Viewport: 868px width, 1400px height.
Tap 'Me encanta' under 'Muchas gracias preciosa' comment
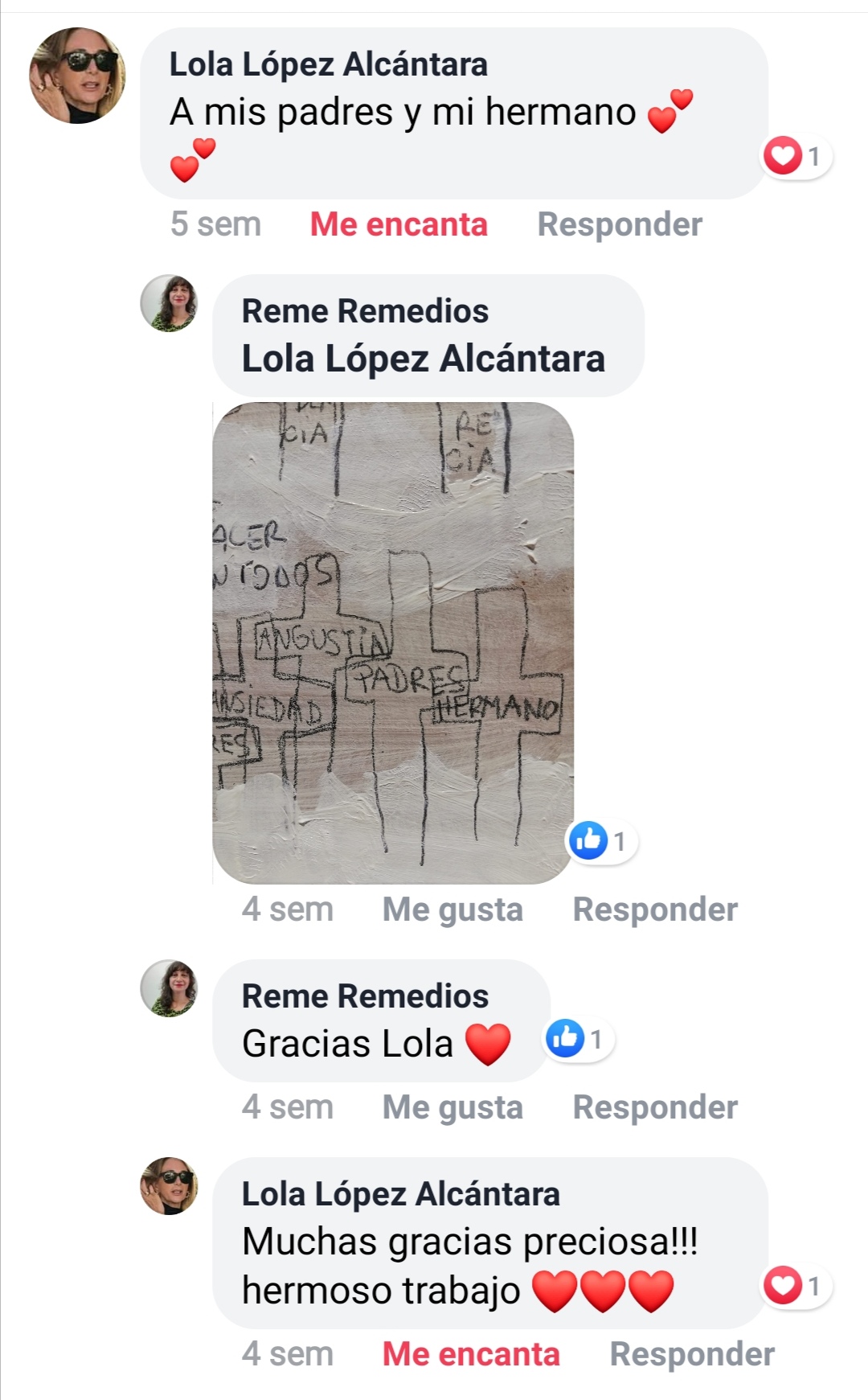point(471,1354)
